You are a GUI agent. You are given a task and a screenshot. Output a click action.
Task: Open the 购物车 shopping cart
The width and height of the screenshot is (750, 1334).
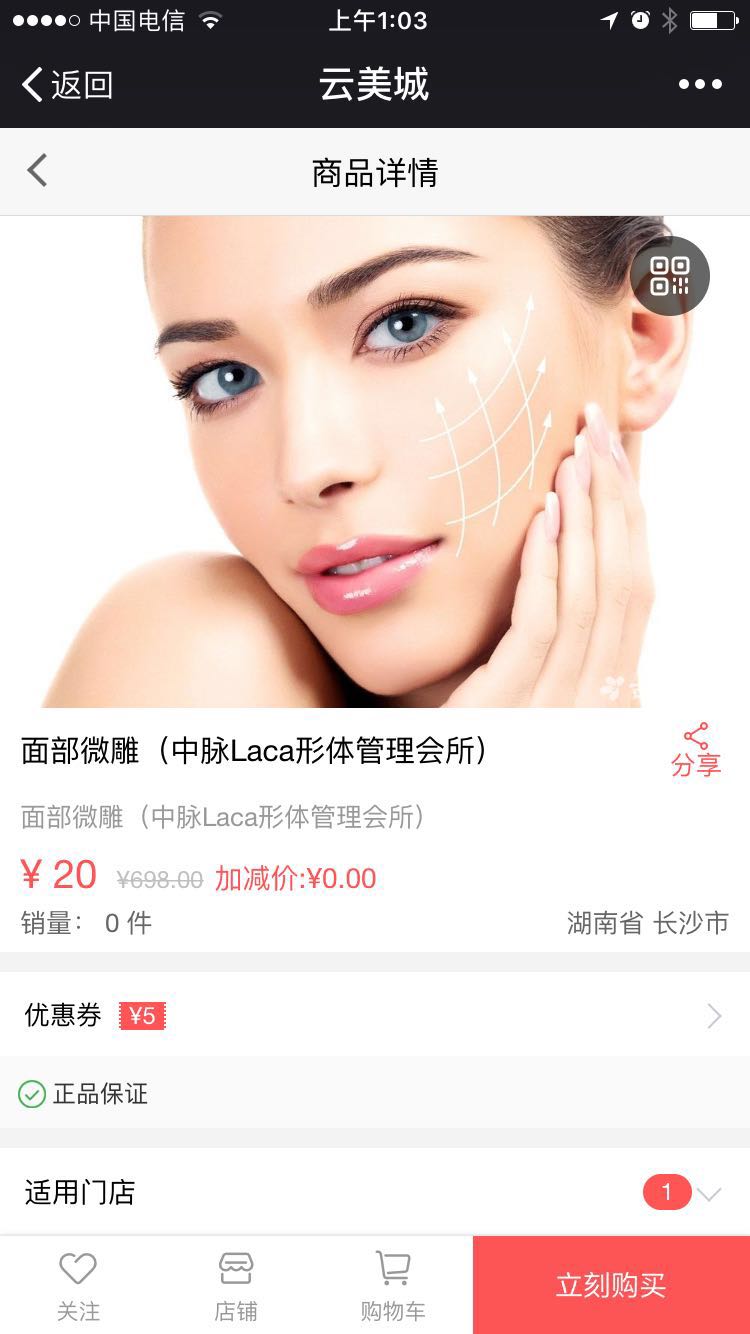(393, 1286)
